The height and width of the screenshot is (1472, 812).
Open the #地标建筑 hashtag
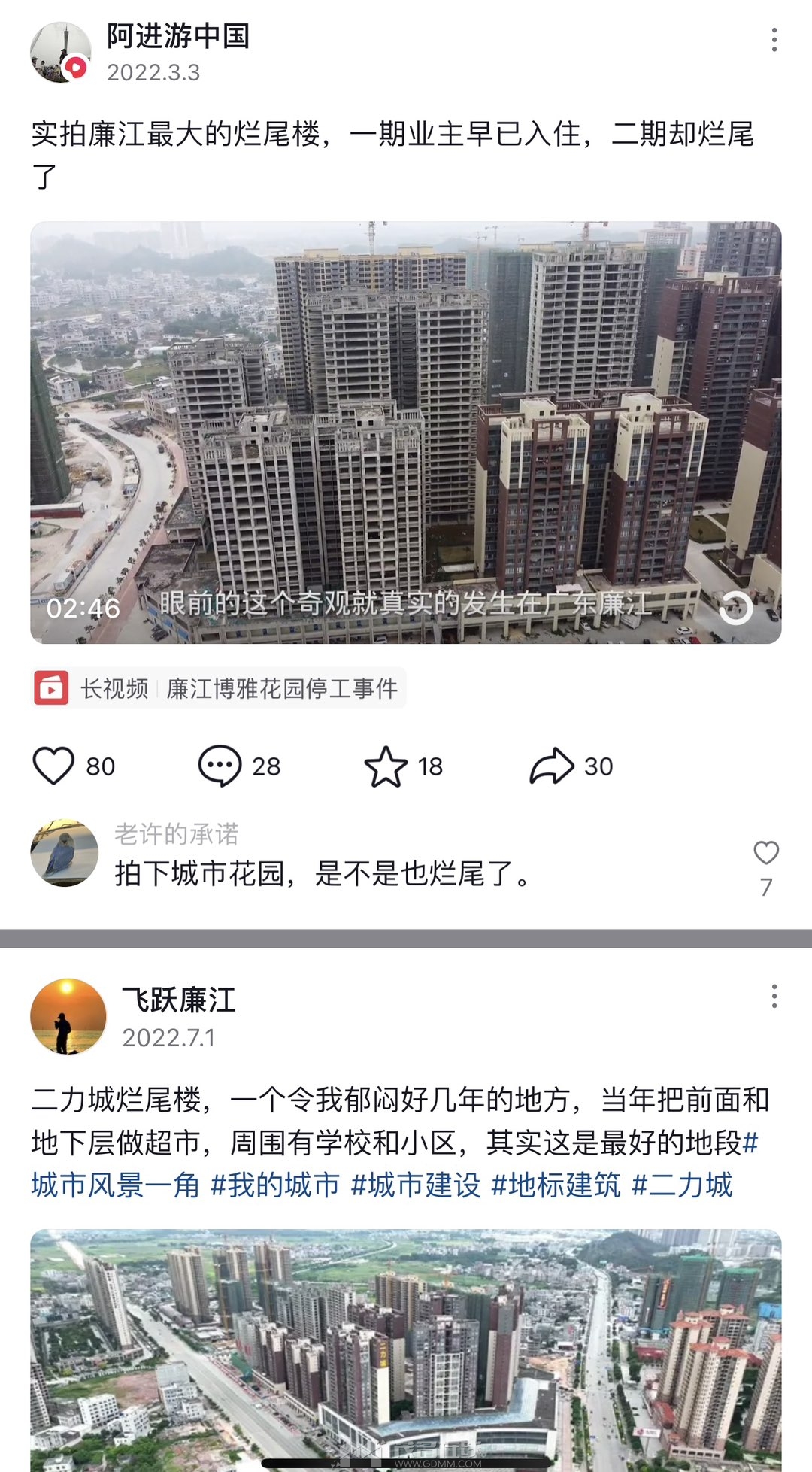pos(556,1185)
